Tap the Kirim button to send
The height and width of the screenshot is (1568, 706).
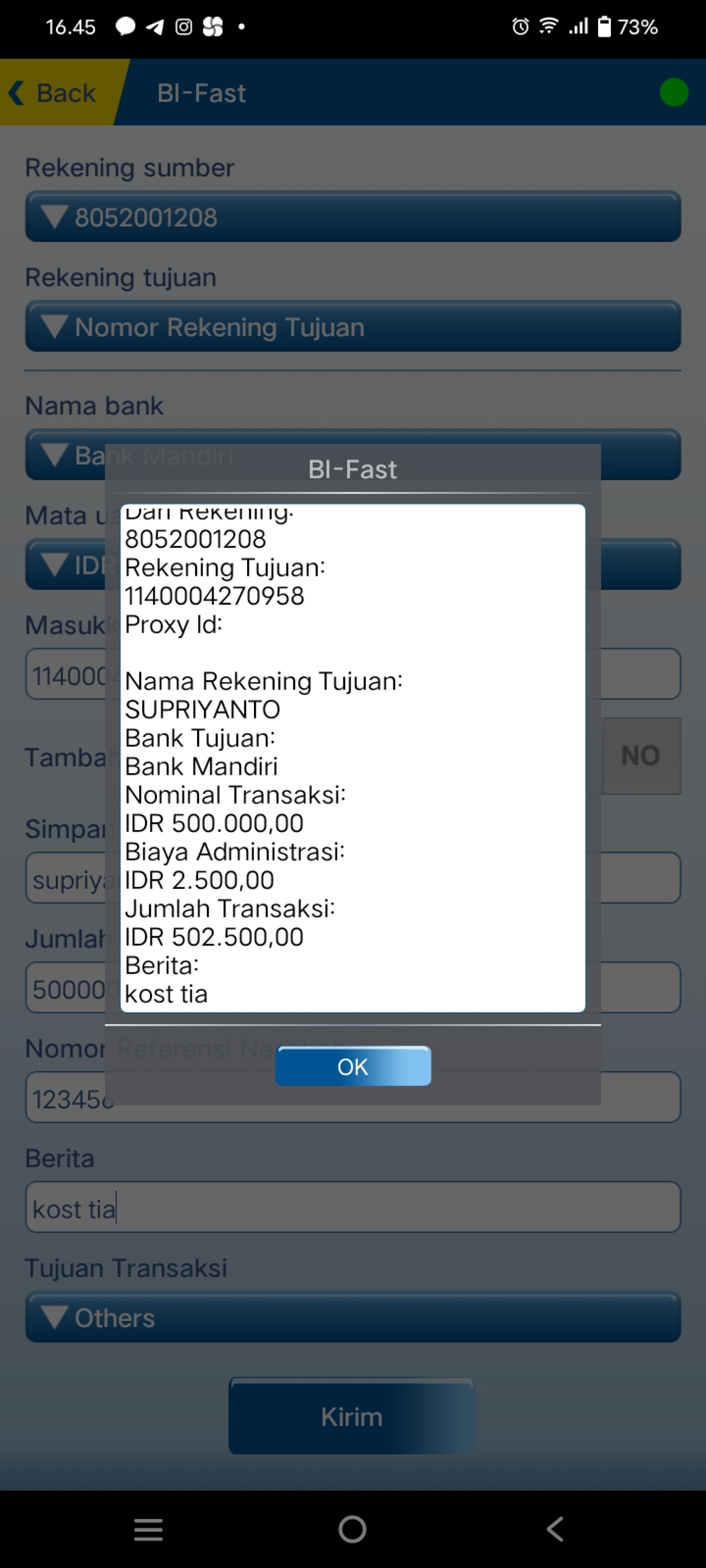[351, 1416]
